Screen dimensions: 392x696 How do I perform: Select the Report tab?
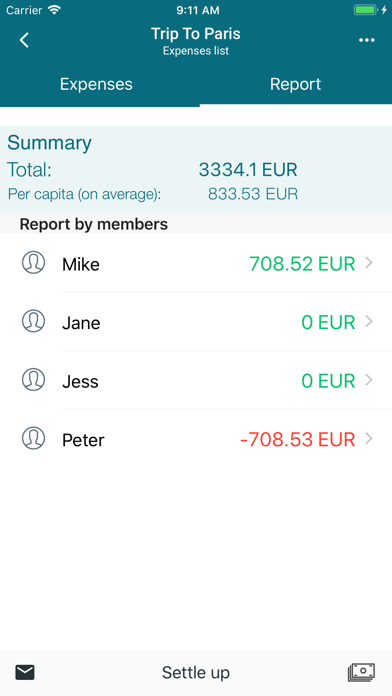(x=296, y=84)
